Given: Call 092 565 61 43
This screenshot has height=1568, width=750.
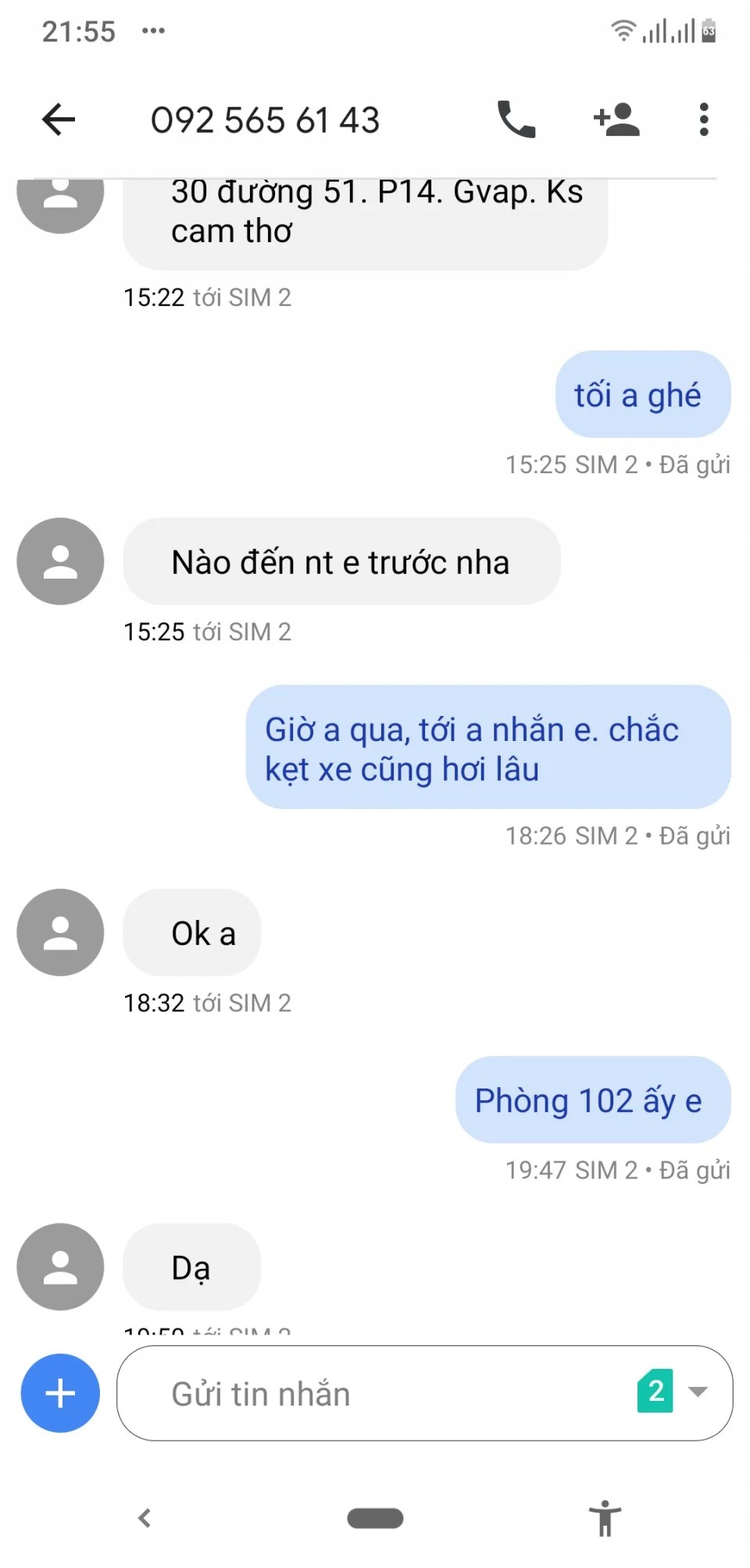Looking at the screenshot, I should coord(516,119).
